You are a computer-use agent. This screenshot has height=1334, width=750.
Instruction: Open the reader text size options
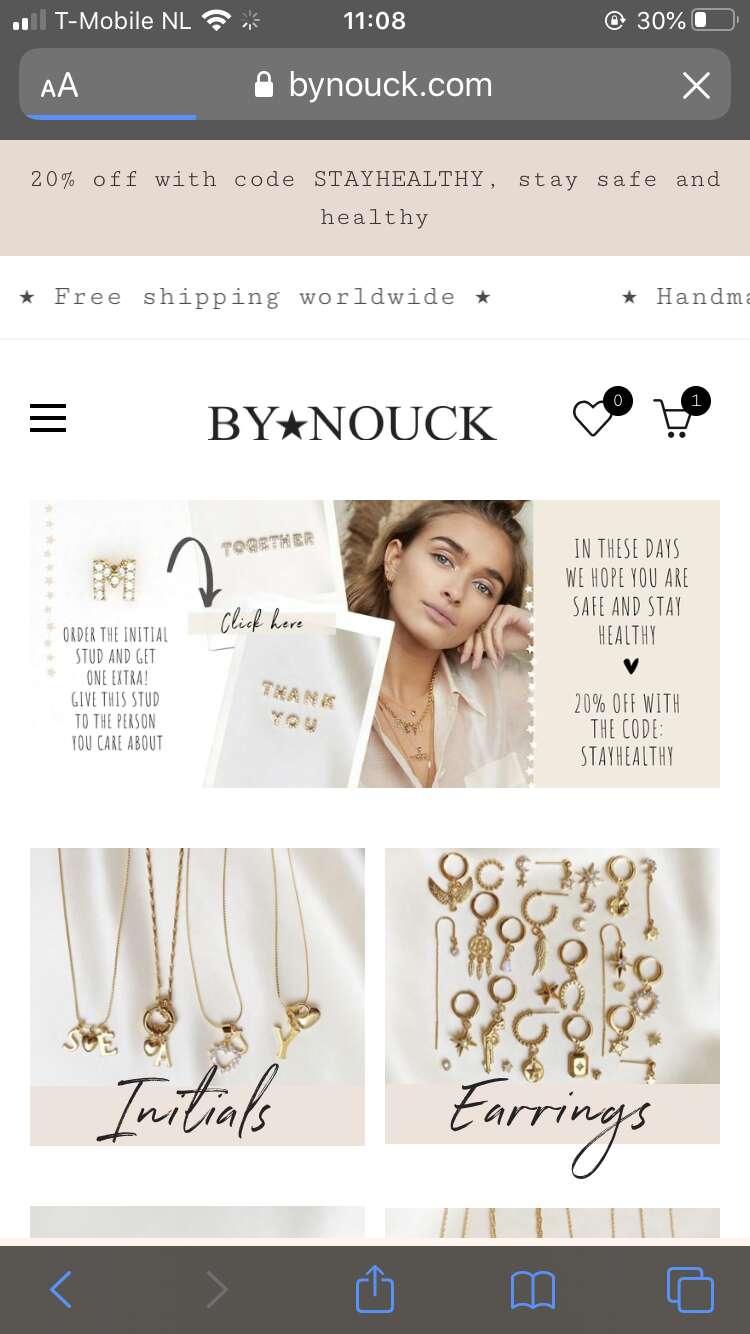coord(59,86)
